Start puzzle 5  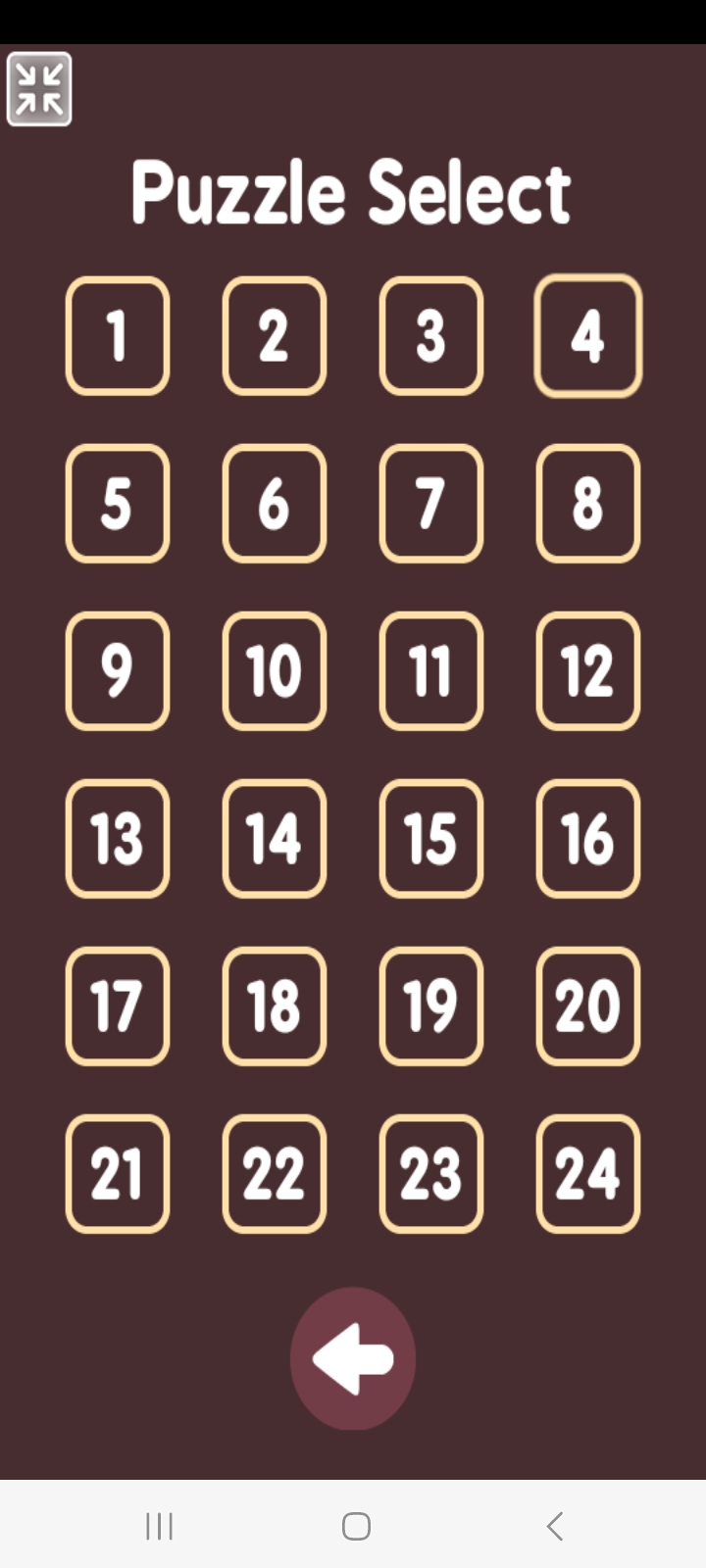click(118, 504)
